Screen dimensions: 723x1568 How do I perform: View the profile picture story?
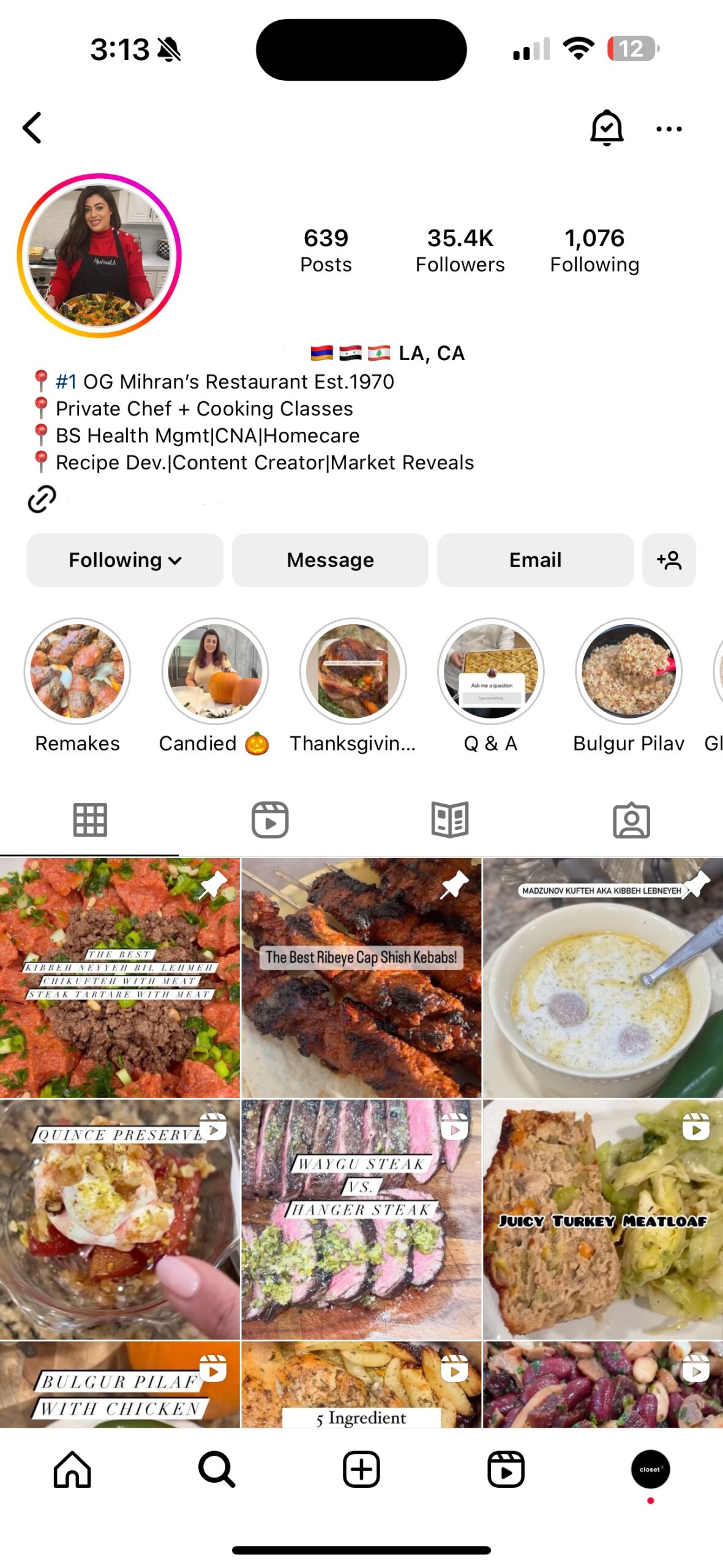tap(99, 255)
